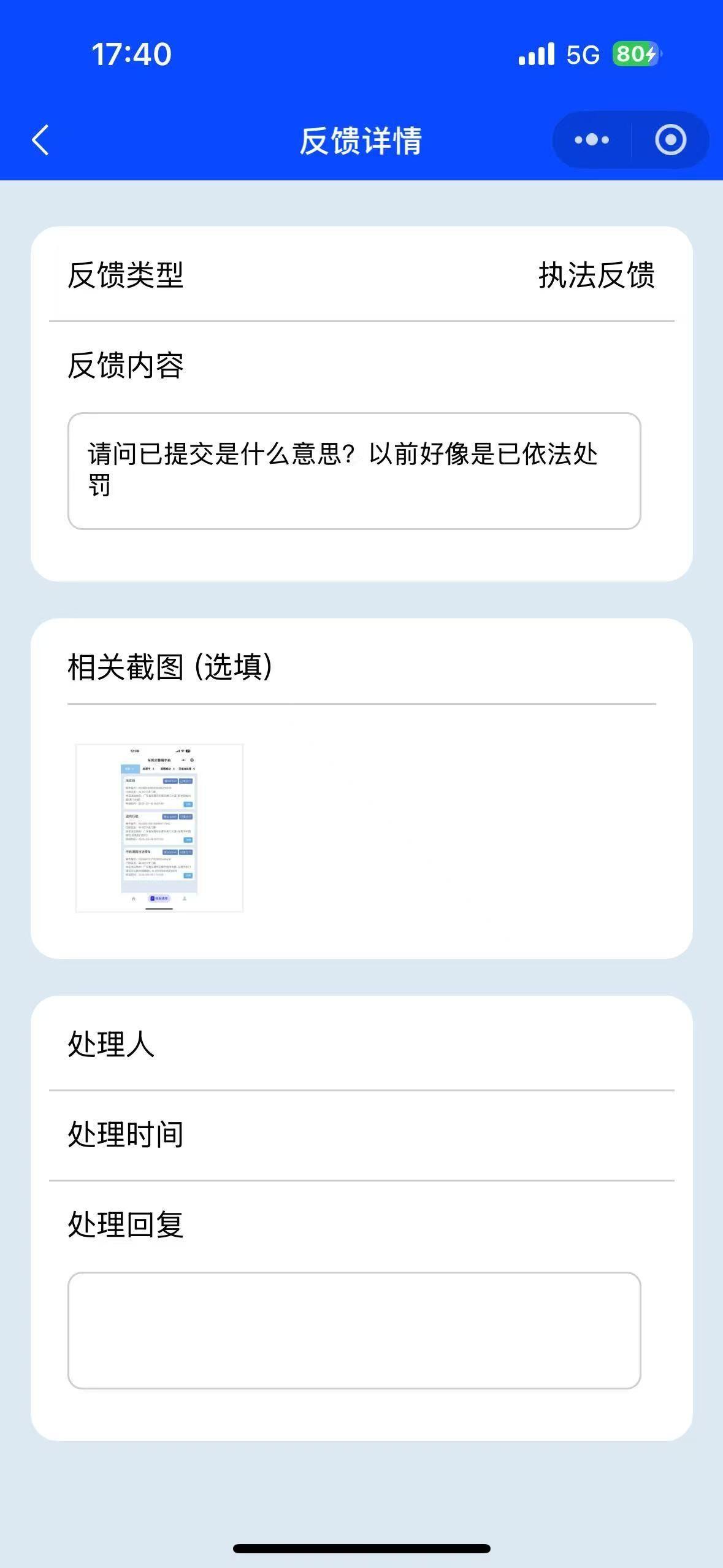The height and width of the screenshot is (1568, 723).
Task: Tap the 反馈内容 text box
Action: click(354, 471)
